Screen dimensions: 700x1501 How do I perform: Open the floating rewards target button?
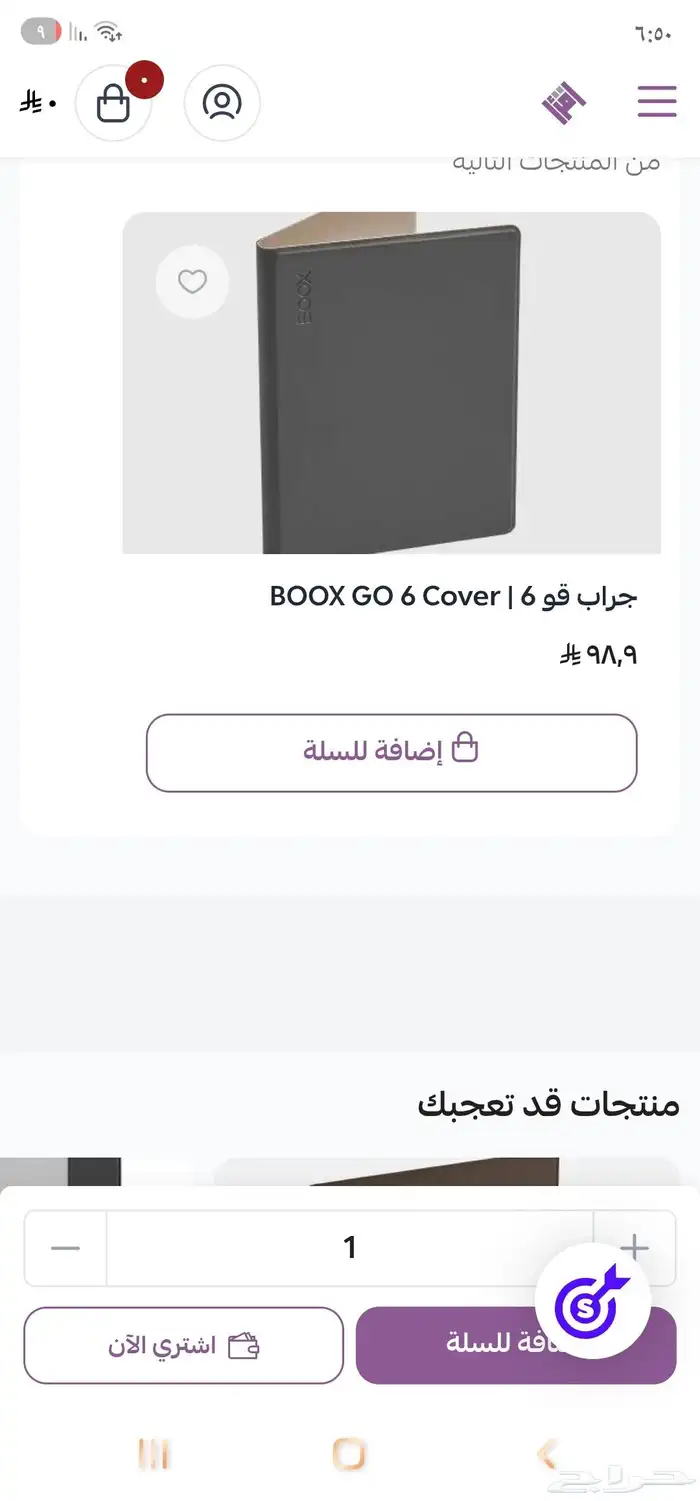tap(592, 1302)
